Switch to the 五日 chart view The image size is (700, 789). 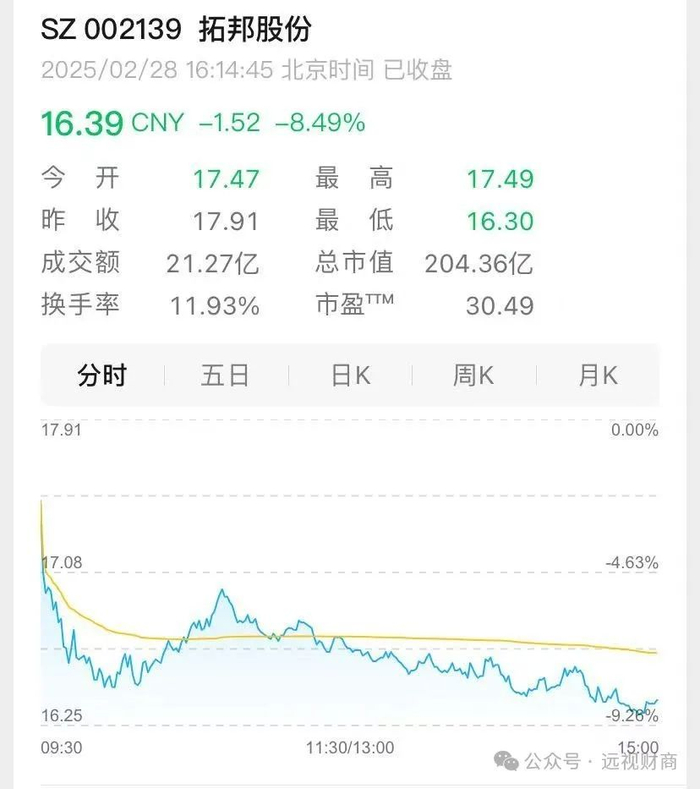click(226, 375)
